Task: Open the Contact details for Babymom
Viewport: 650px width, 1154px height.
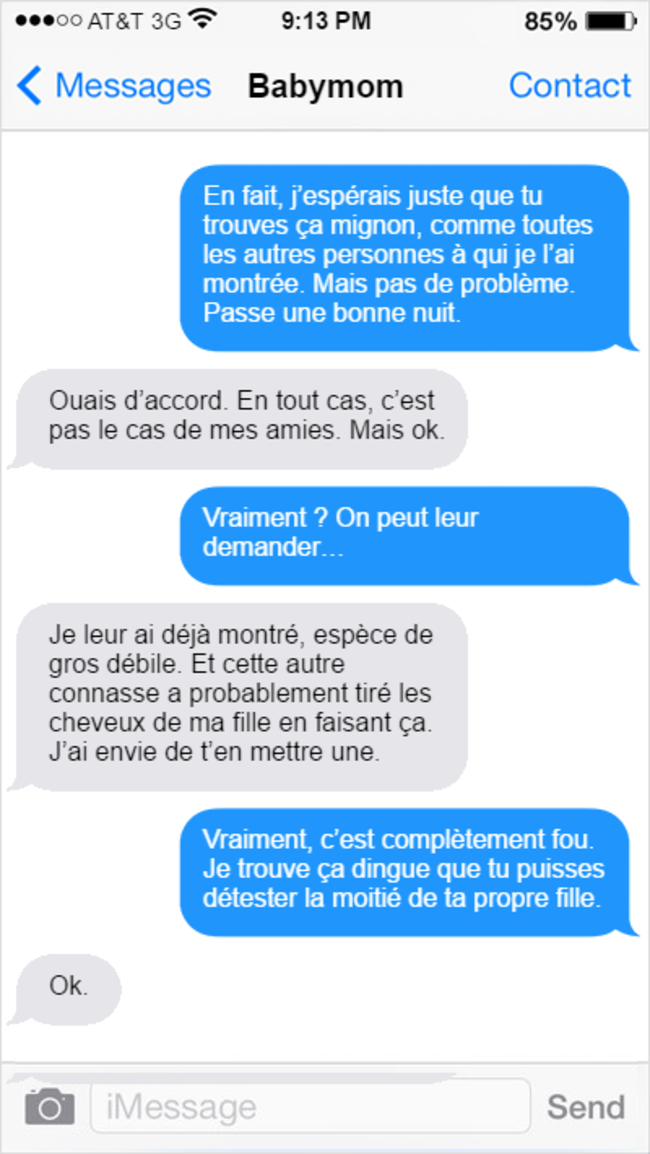Action: [x=570, y=86]
